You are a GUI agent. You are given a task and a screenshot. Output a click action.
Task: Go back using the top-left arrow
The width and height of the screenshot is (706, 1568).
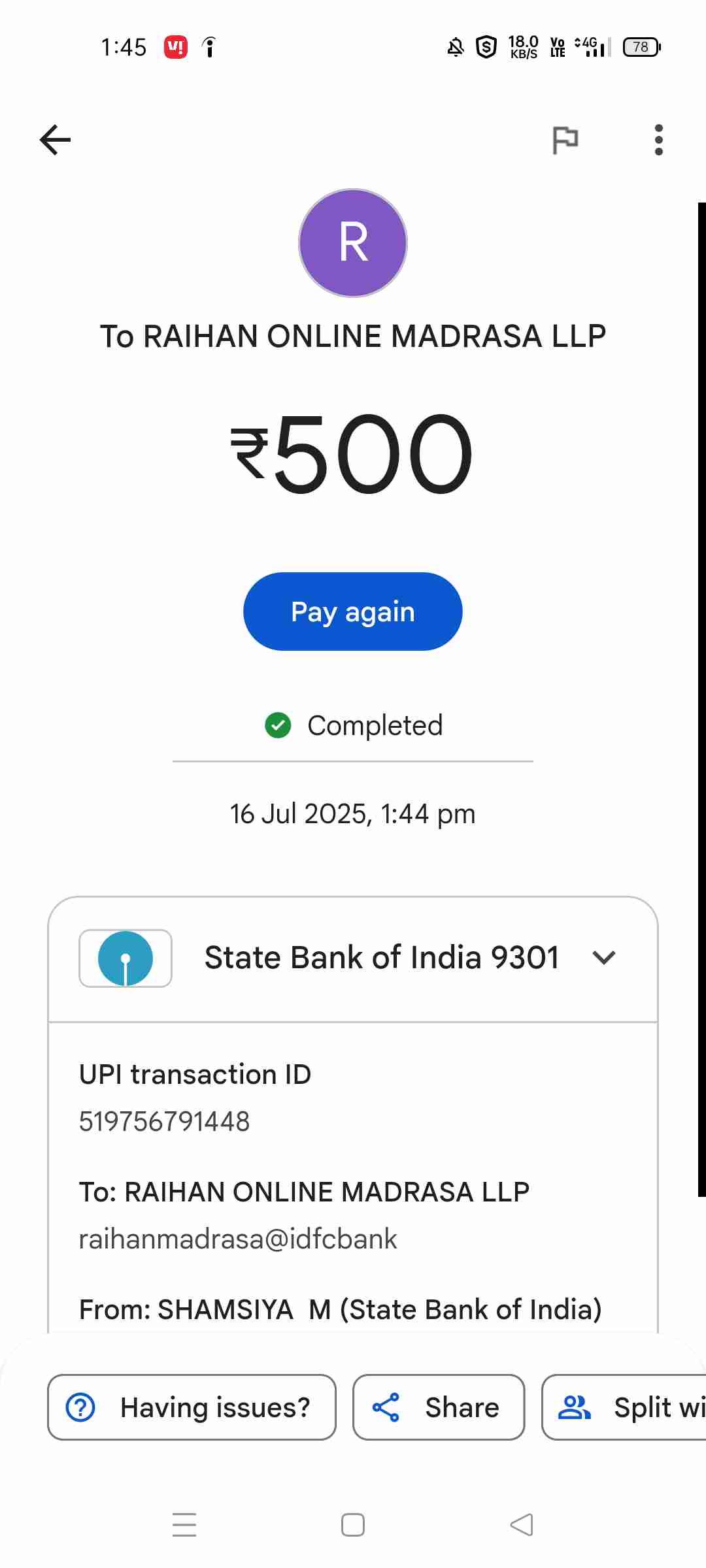coord(55,140)
